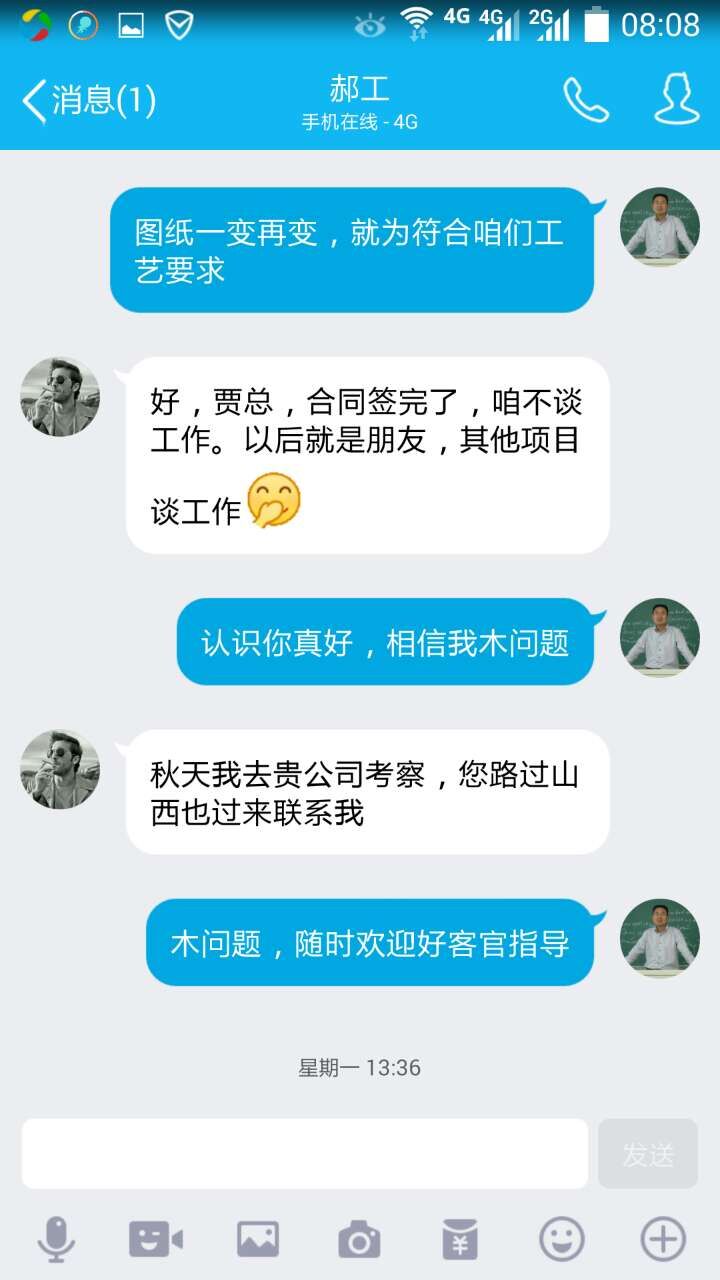Start a voice call with 郝工
This screenshot has width=720, height=1280.
[x=585, y=100]
